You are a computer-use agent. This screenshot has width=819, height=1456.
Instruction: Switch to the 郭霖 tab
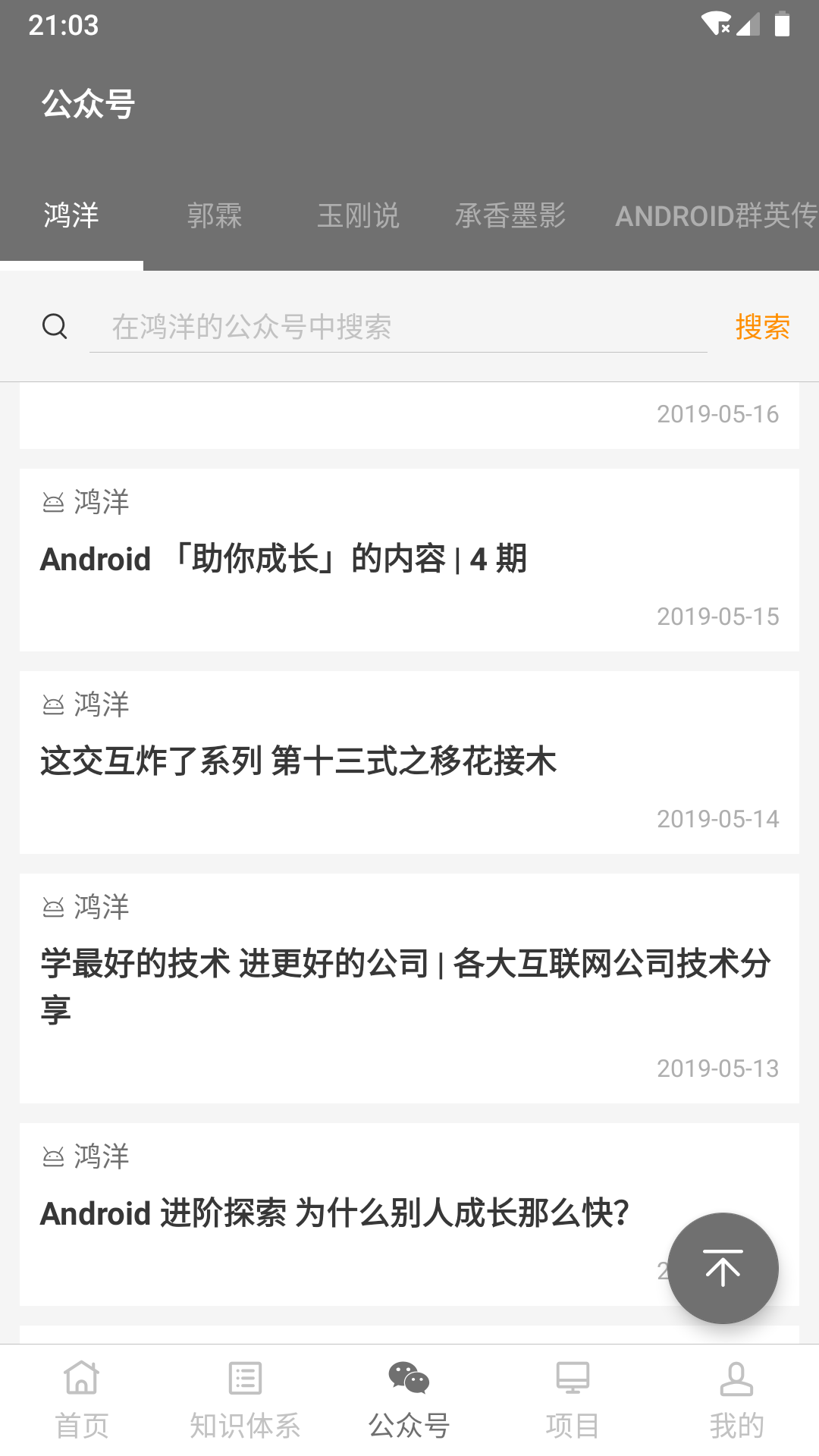click(x=215, y=216)
